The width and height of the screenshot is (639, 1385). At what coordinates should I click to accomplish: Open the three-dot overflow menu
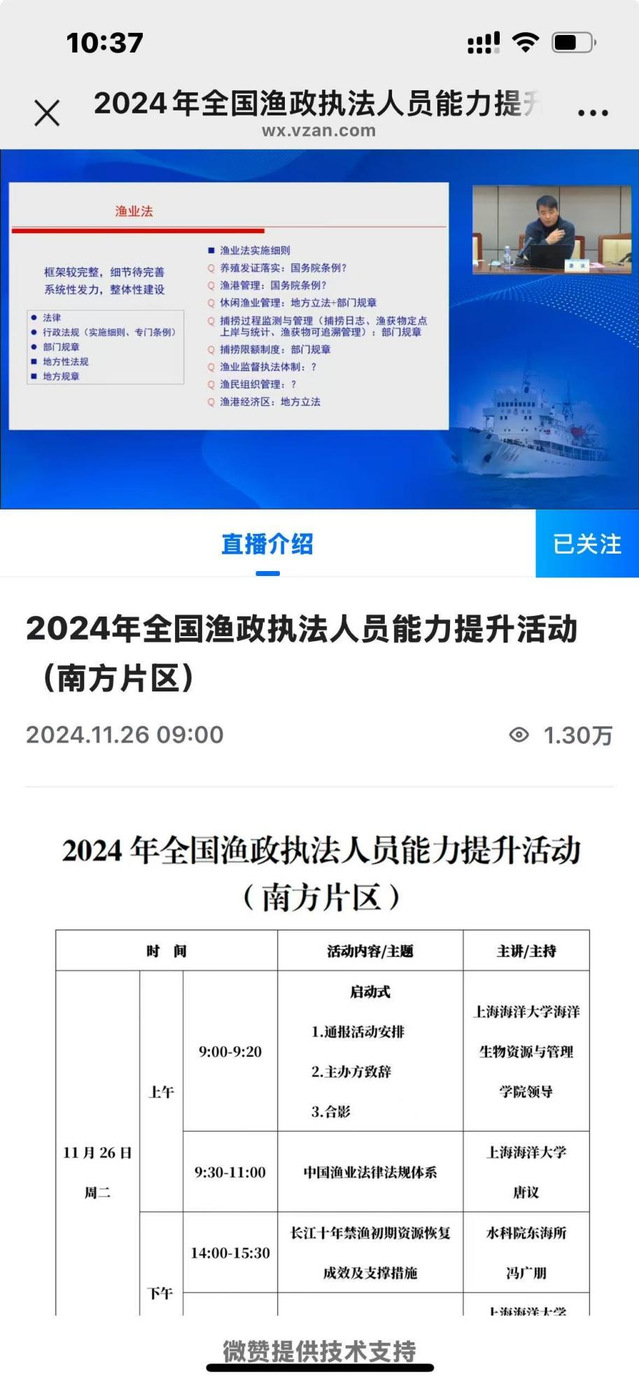593,113
